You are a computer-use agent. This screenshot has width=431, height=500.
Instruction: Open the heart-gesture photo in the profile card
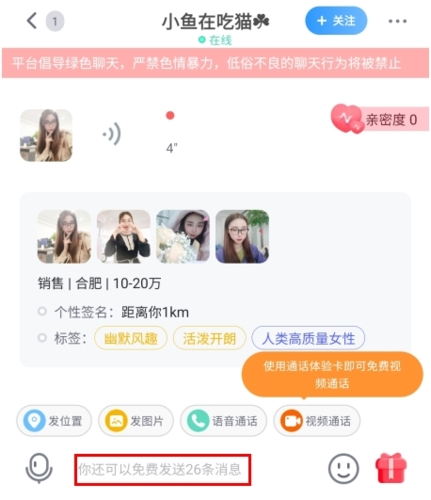pos(124,237)
